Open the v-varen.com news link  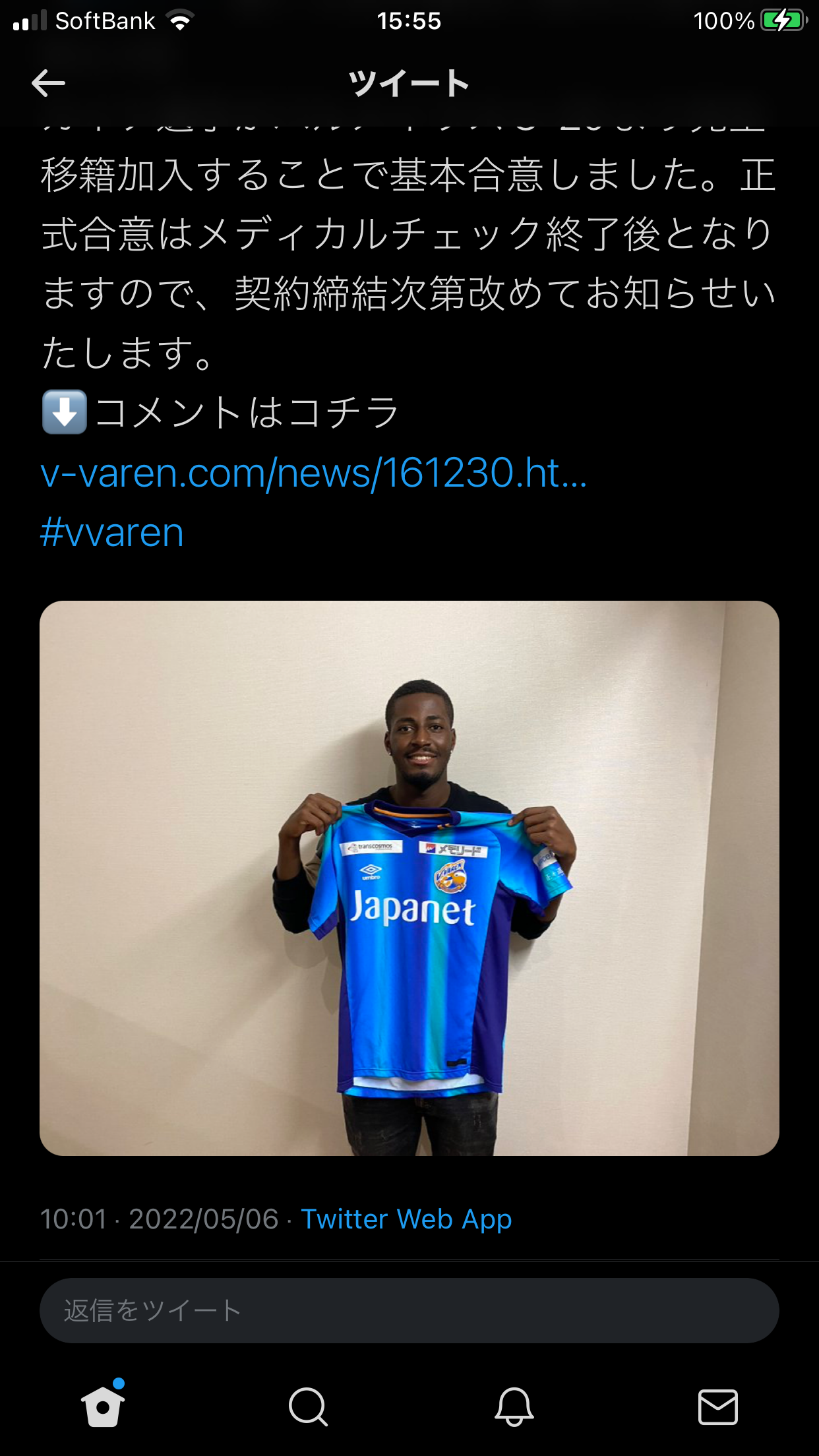pos(313,473)
